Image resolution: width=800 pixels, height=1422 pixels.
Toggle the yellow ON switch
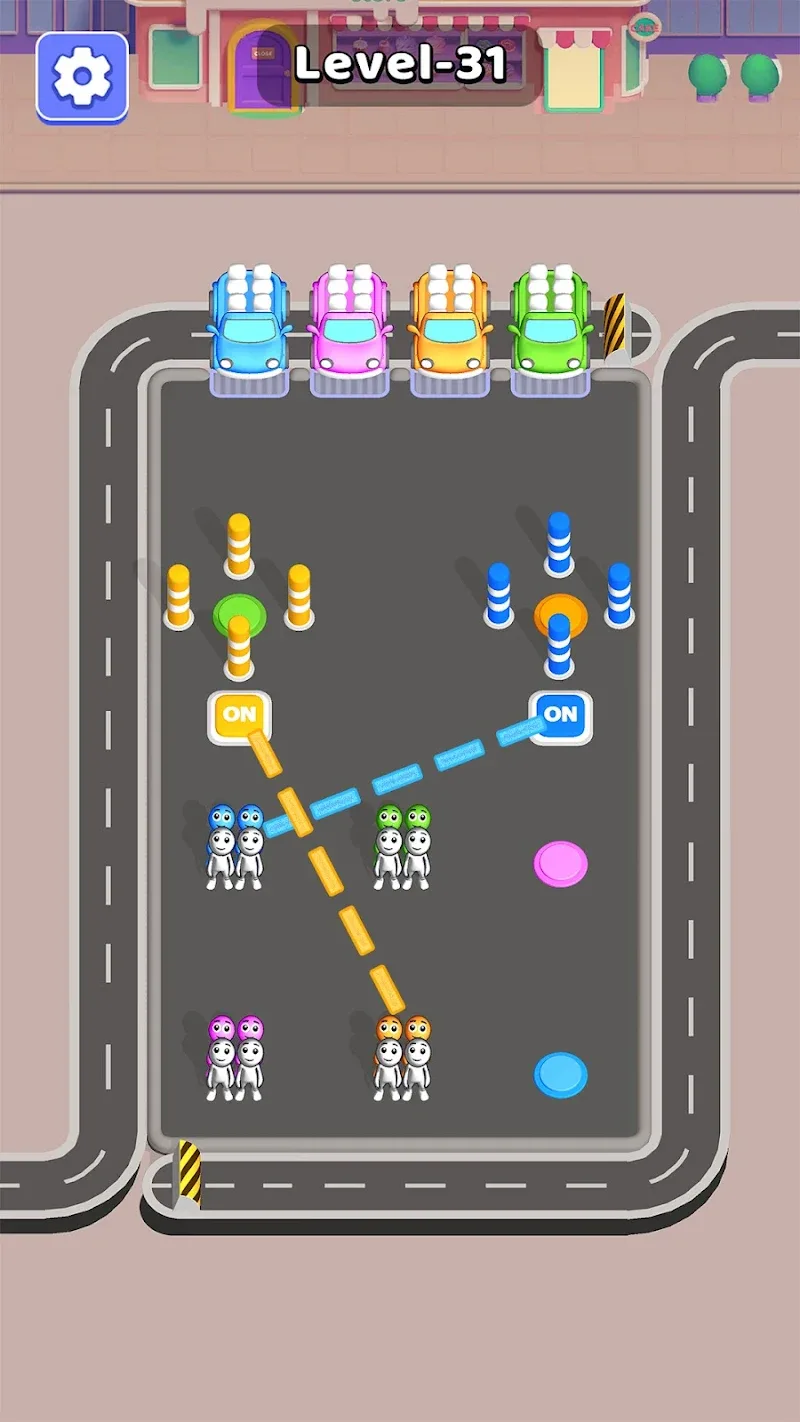239,715
